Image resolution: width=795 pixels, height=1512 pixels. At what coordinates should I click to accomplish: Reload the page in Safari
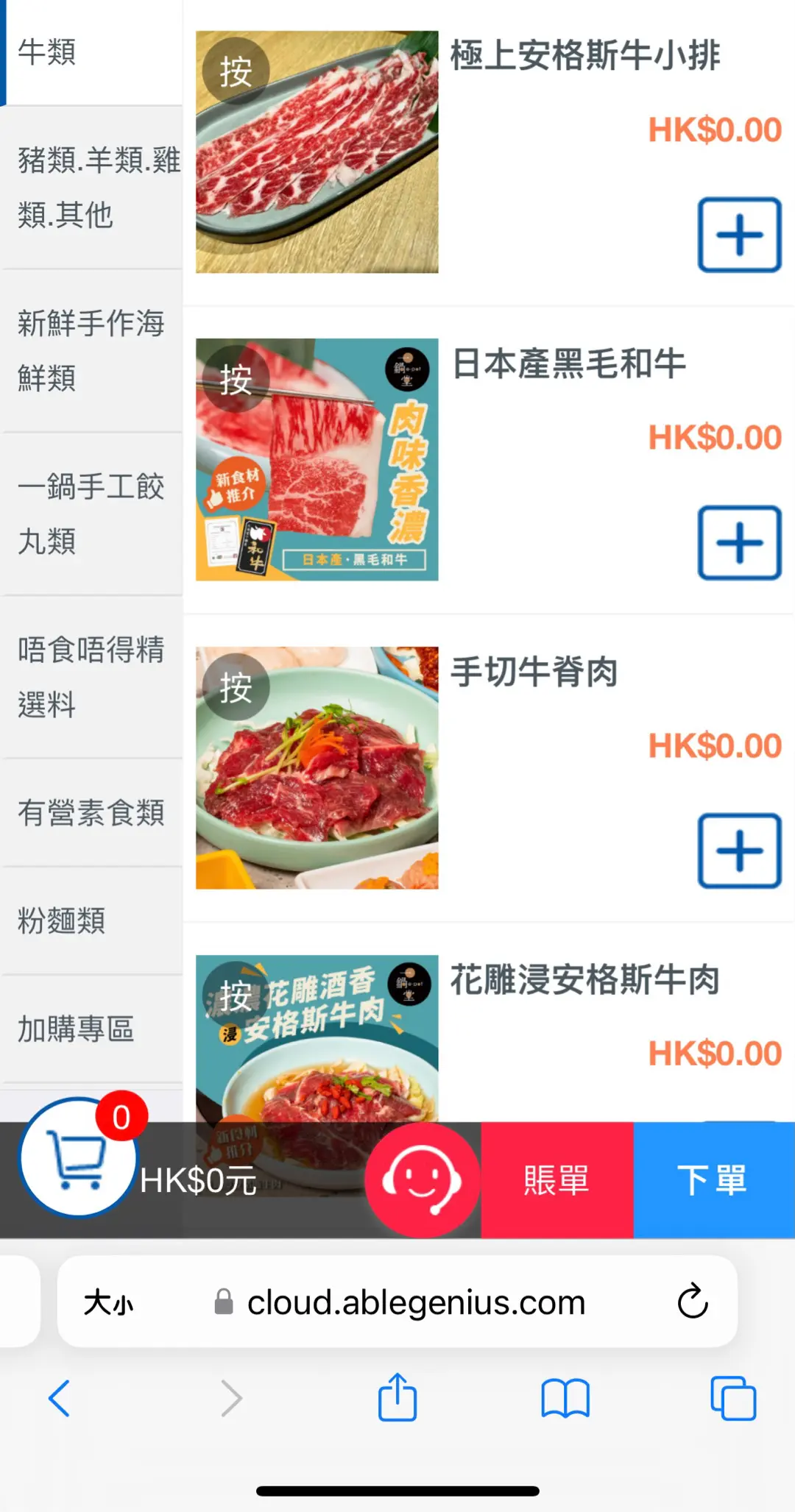[x=692, y=1302]
